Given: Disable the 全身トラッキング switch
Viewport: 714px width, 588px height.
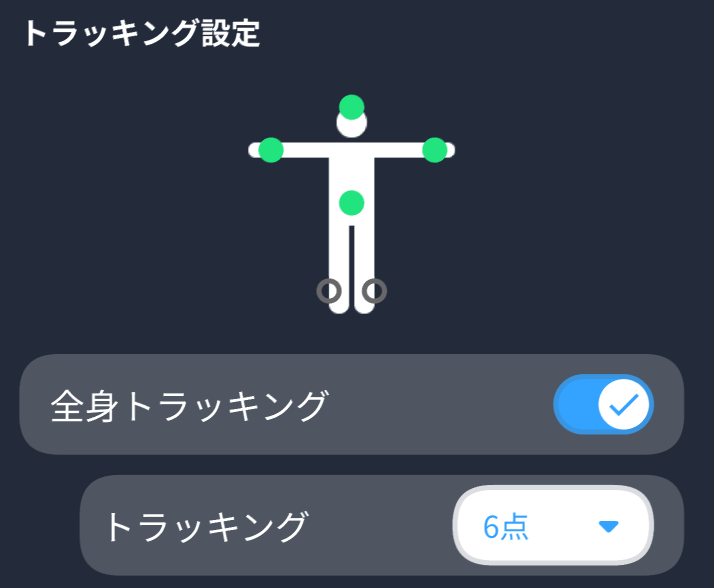Looking at the screenshot, I should click(x=603, y=405).
